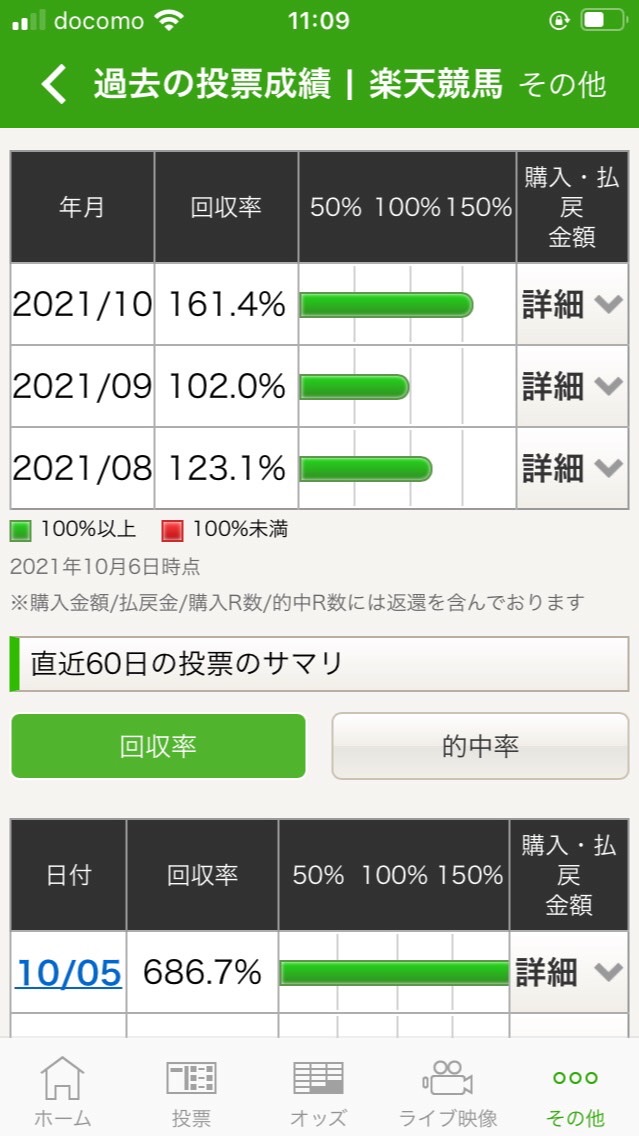Open the 10/05 date link
Viewport: 639px width, 1136px height.
point(69,972)
